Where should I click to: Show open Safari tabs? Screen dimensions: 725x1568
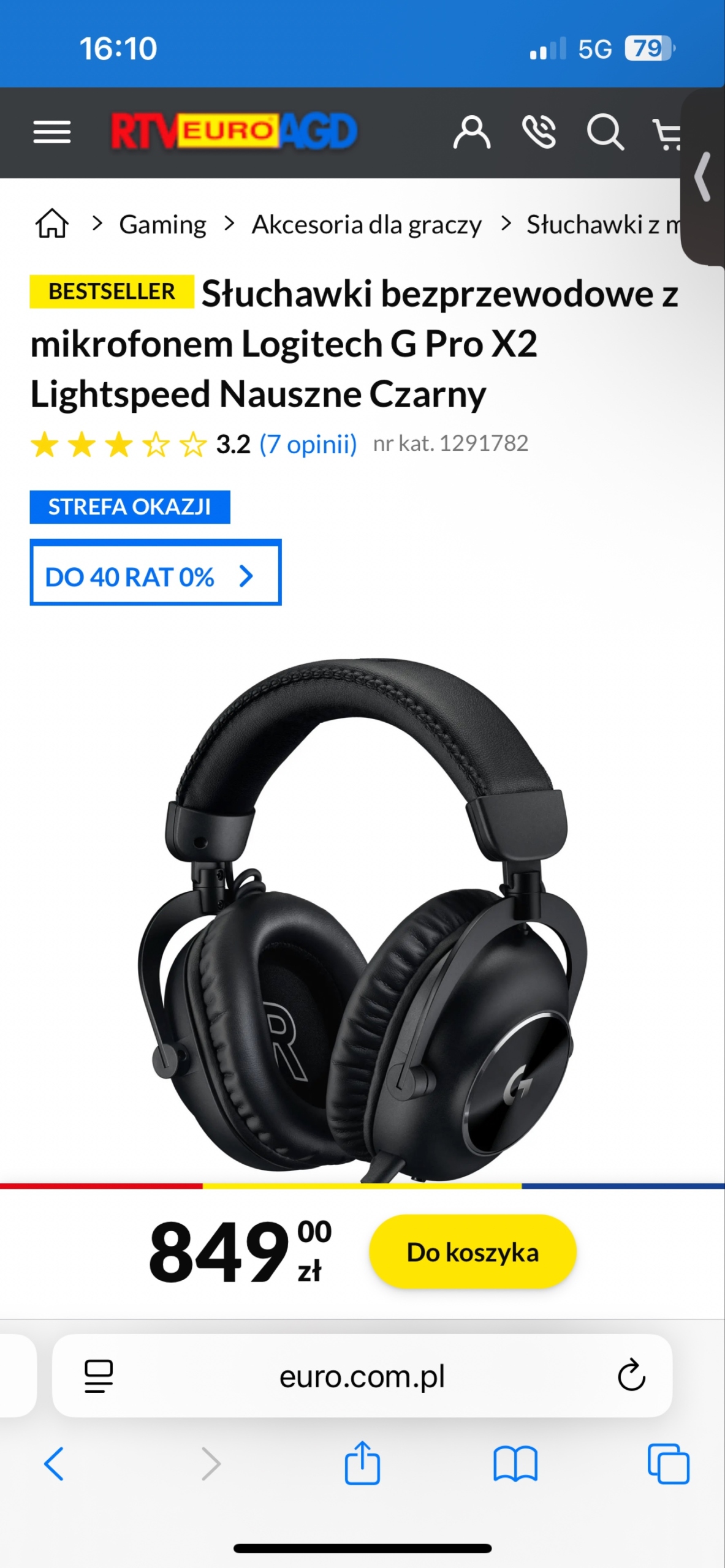pyautogui.click(x=668, y=1464)
